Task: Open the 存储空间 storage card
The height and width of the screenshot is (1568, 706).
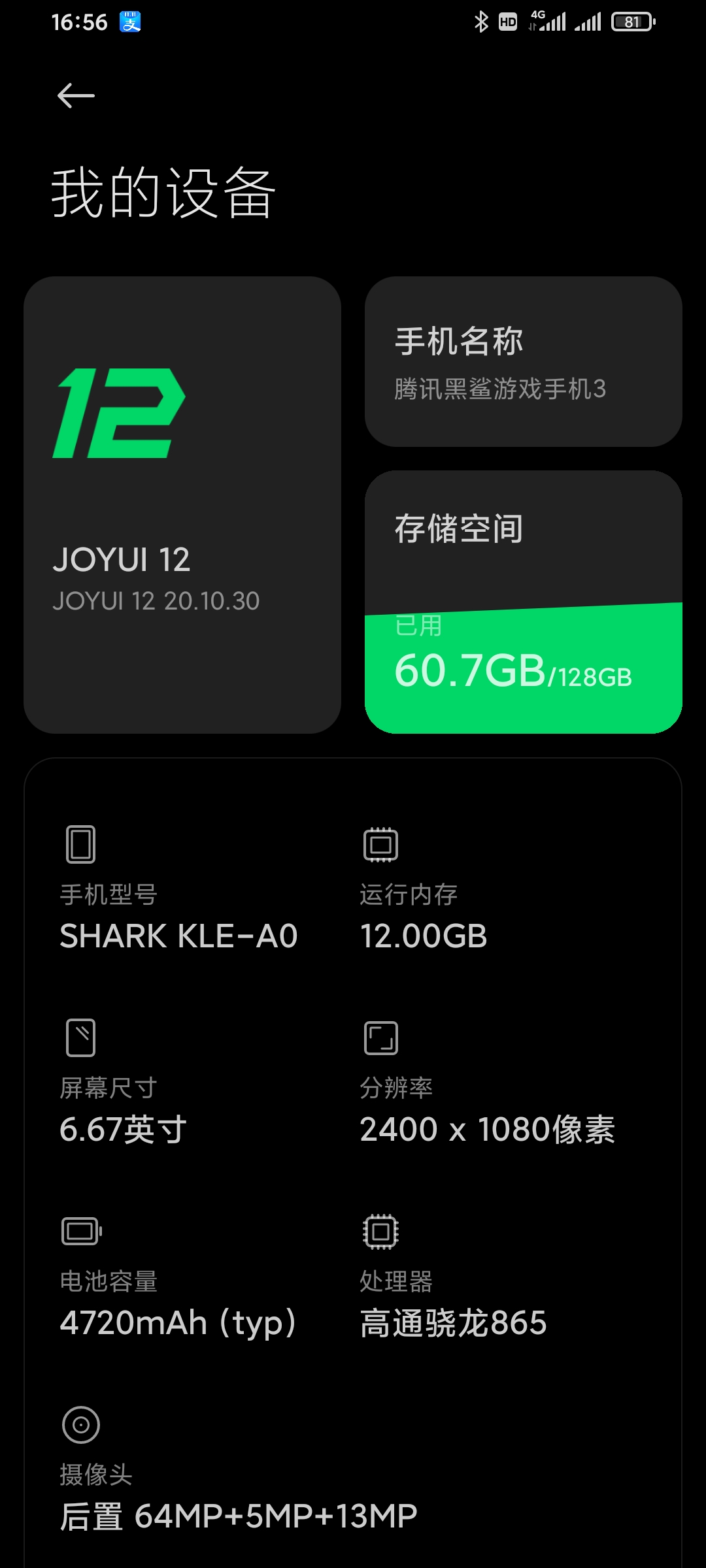Action: pos(523,602)
